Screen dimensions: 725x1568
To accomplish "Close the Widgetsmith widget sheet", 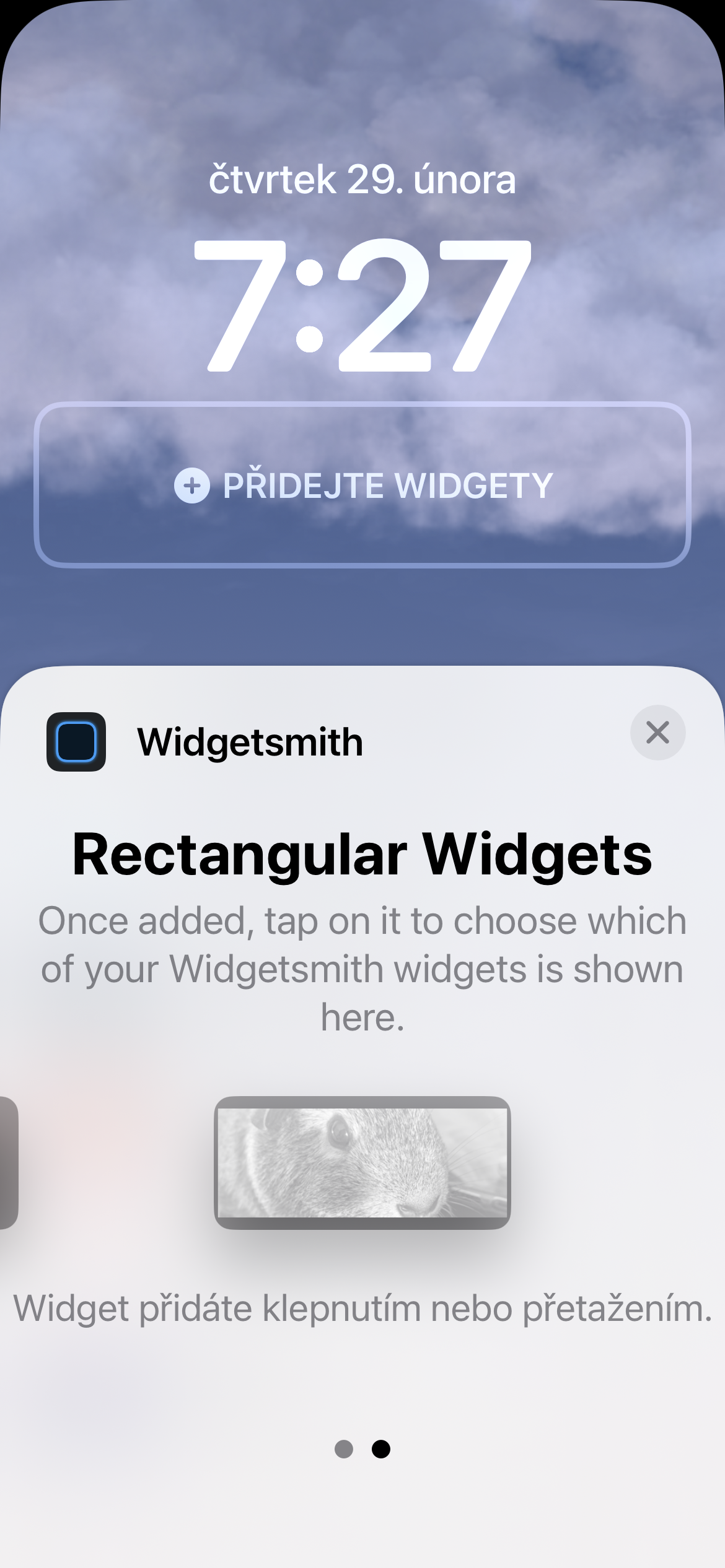I will coord(657,733).
